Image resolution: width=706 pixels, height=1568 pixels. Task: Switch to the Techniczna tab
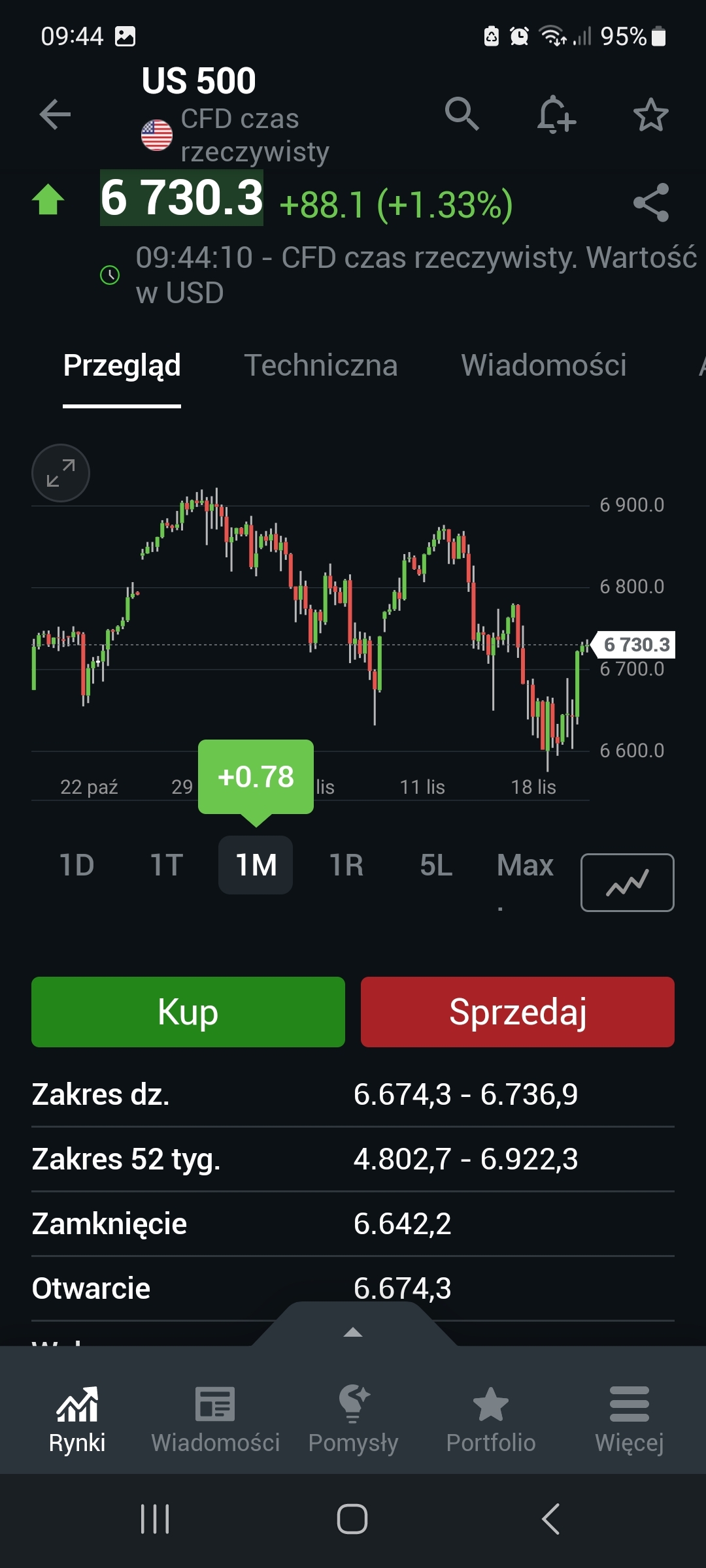pos(320,365)
